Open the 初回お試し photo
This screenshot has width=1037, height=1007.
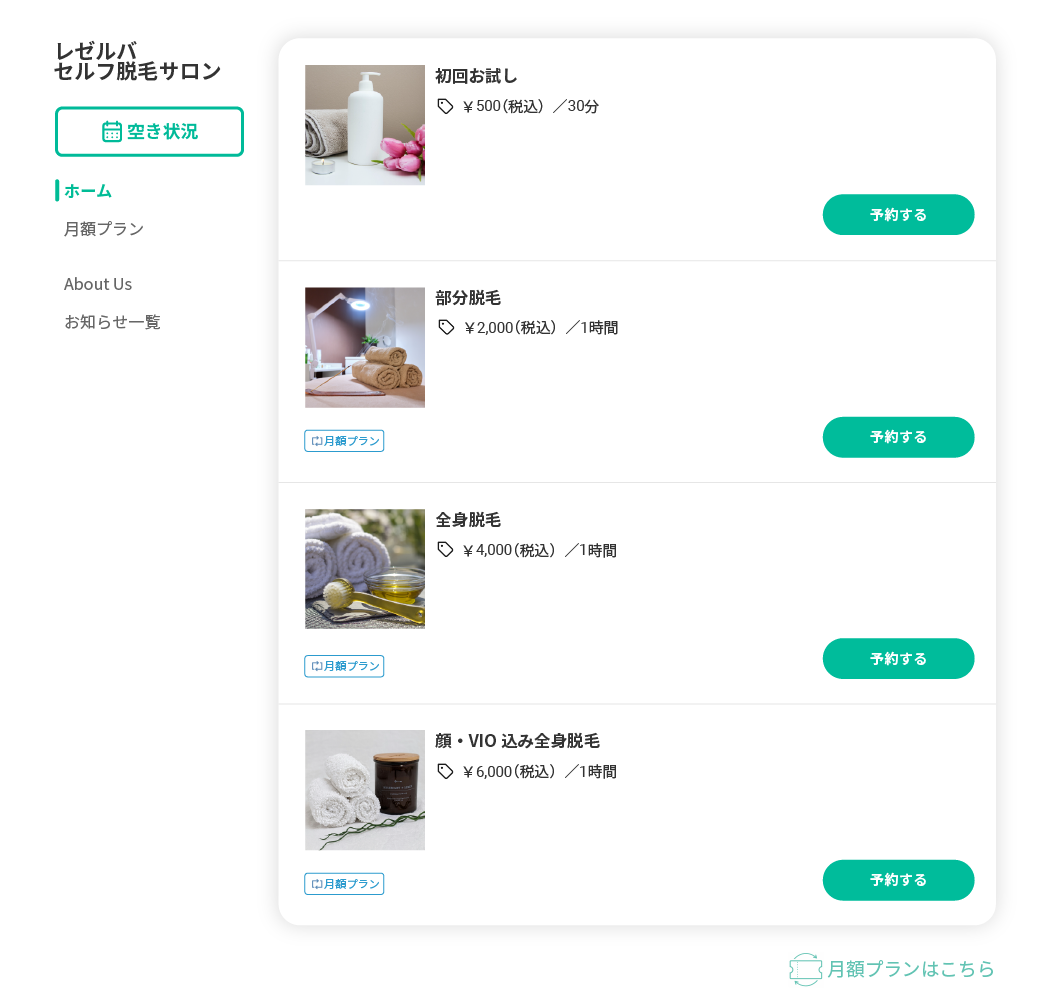[x=365, y=125]
